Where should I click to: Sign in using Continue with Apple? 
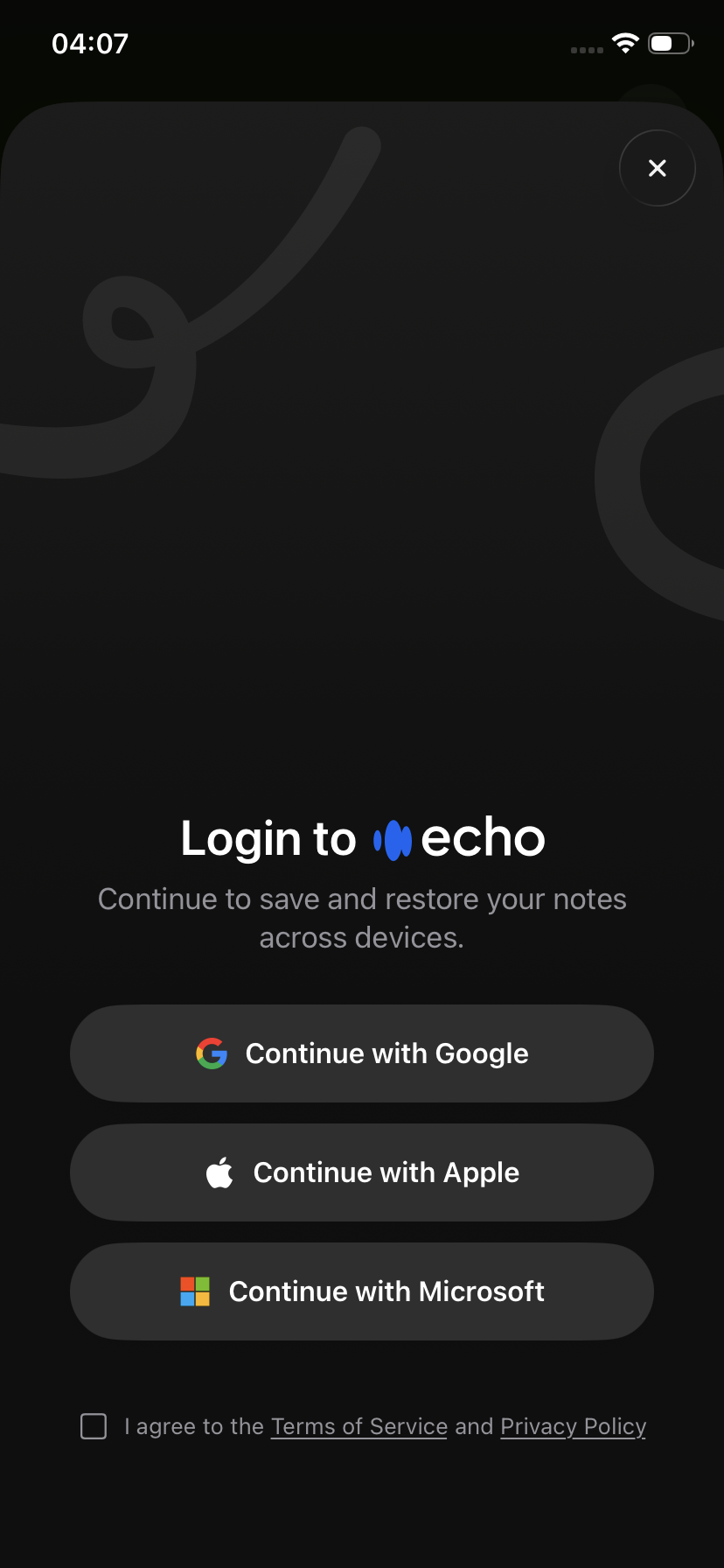pyautogui.click(x=362, y=1172)
